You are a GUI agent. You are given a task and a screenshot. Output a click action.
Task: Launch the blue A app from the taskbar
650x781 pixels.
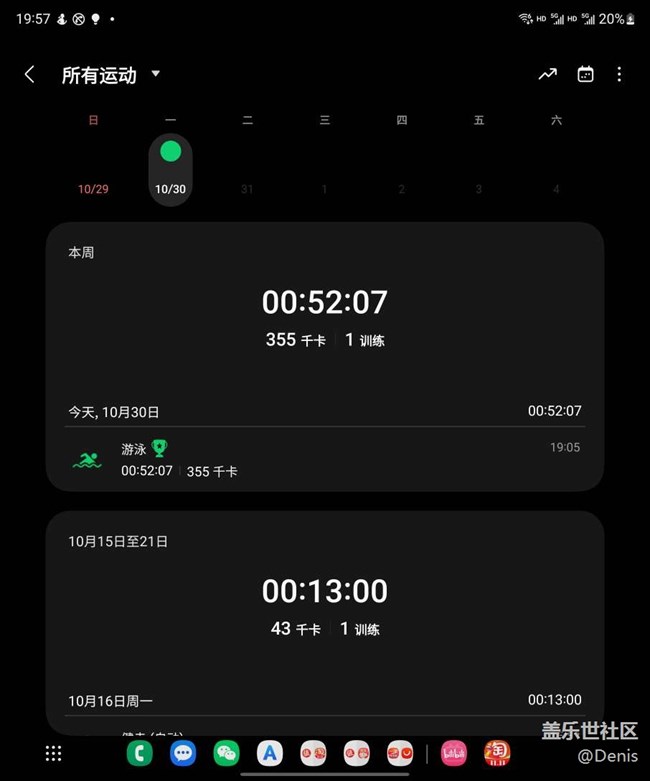(269, 753)
